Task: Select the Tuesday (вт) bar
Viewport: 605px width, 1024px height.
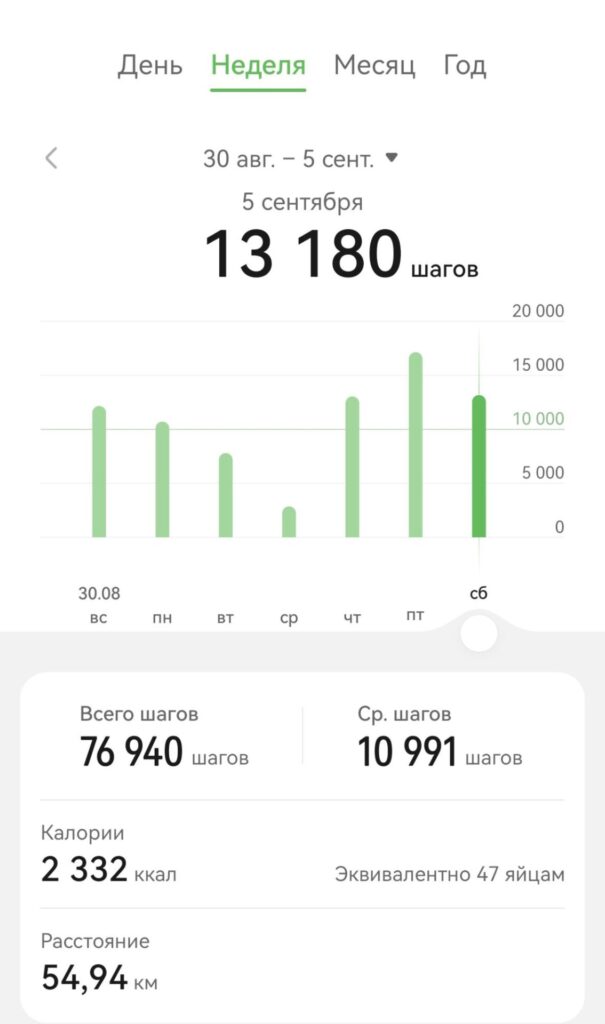Action: tap(225, 495)
